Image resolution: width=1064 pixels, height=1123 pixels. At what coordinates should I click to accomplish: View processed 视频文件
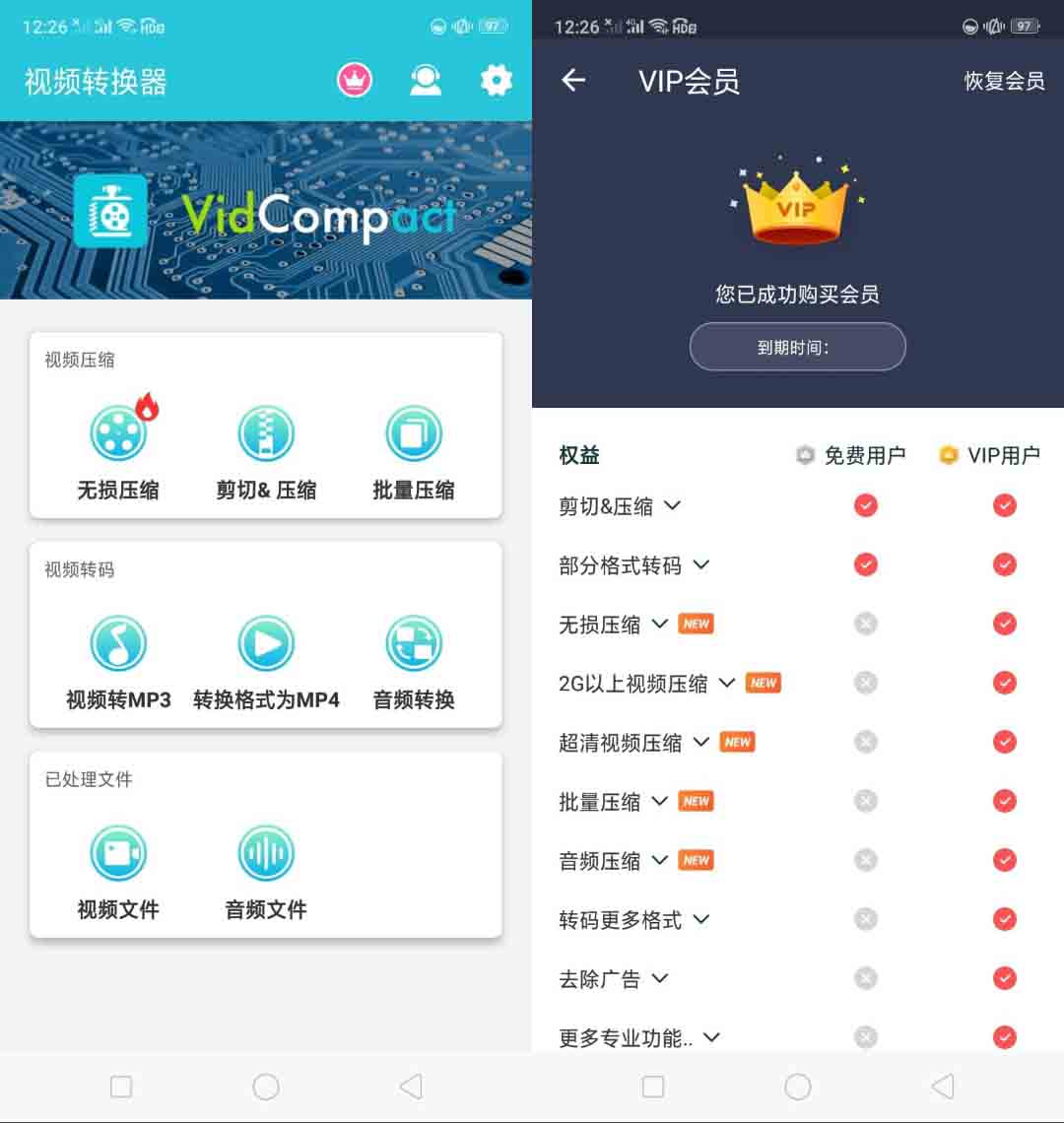click(118, 870)
